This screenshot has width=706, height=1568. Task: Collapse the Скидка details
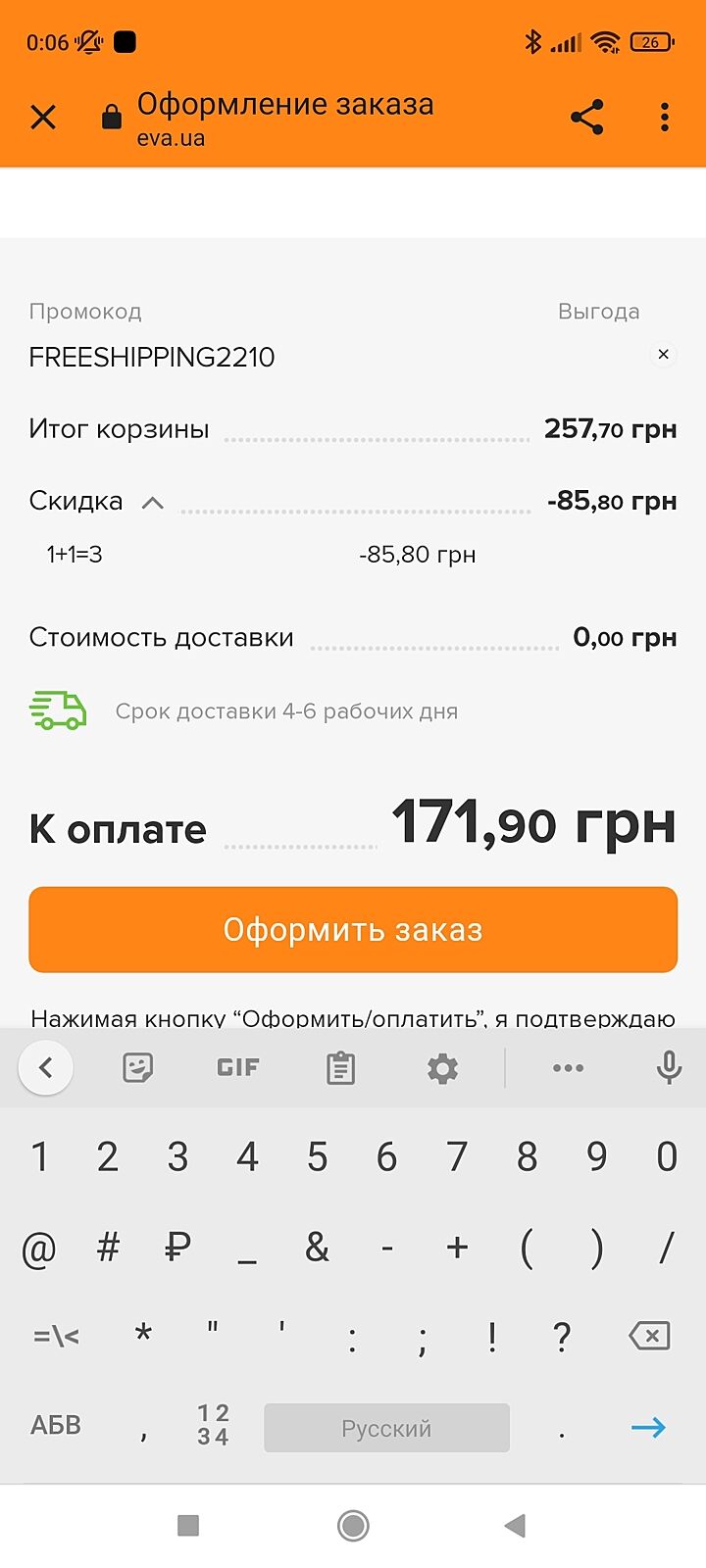pos(152,503)
